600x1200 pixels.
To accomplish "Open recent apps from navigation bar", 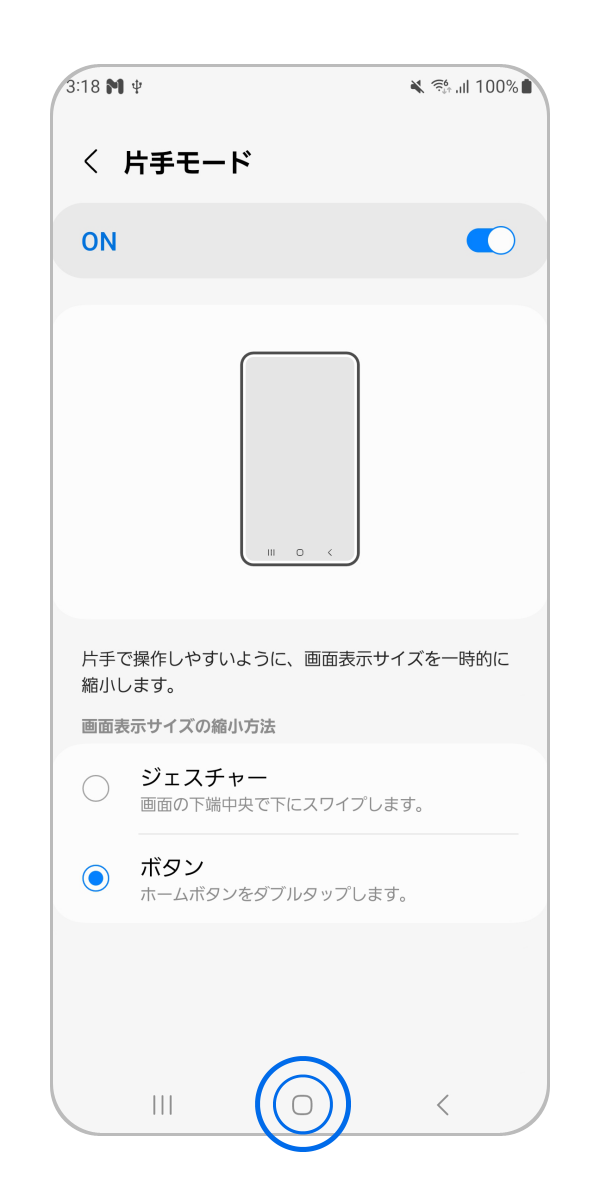I will coord(162,1104).
